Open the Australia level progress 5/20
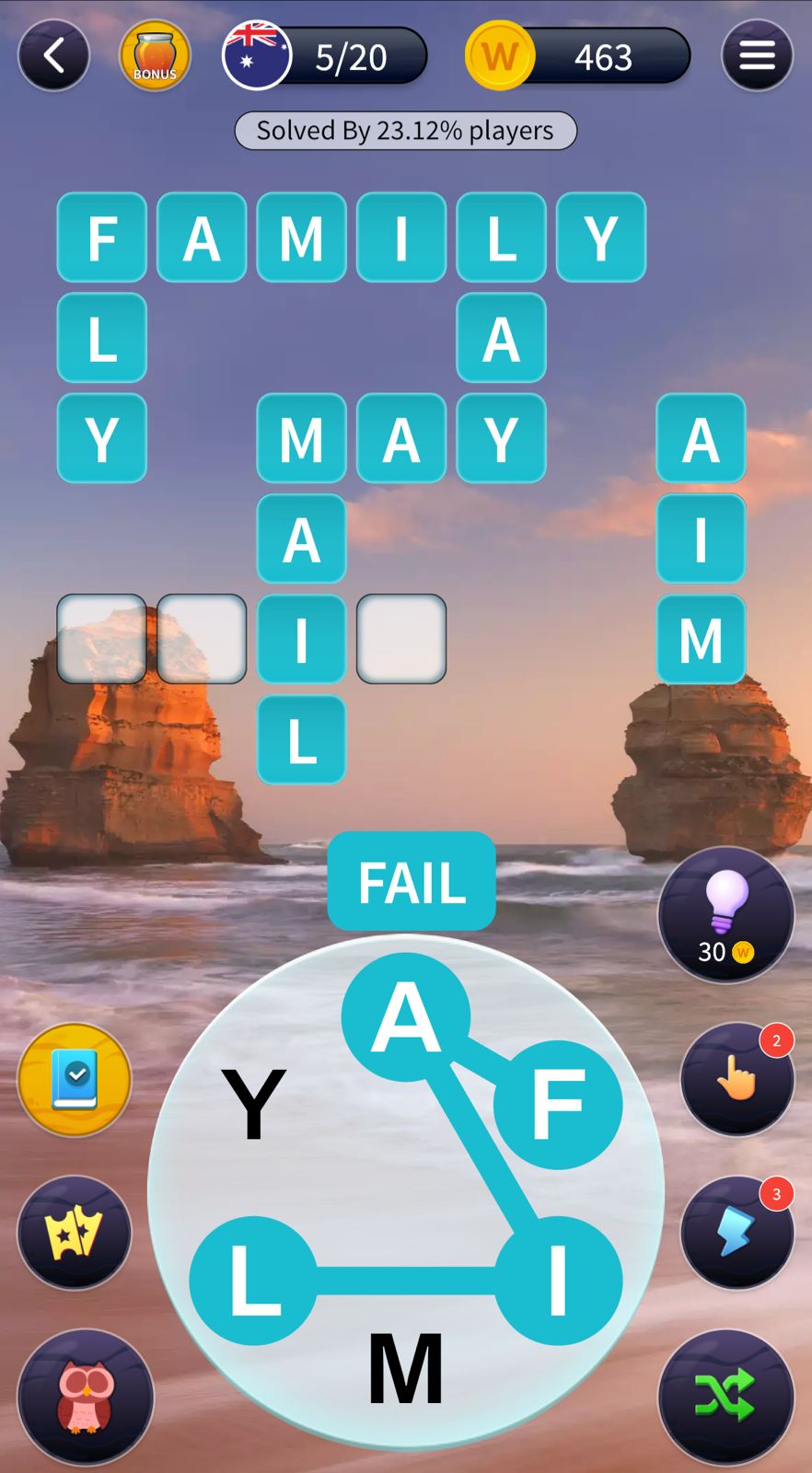The width and height of the screenshot is (812, 1473). tap(325, 56)
